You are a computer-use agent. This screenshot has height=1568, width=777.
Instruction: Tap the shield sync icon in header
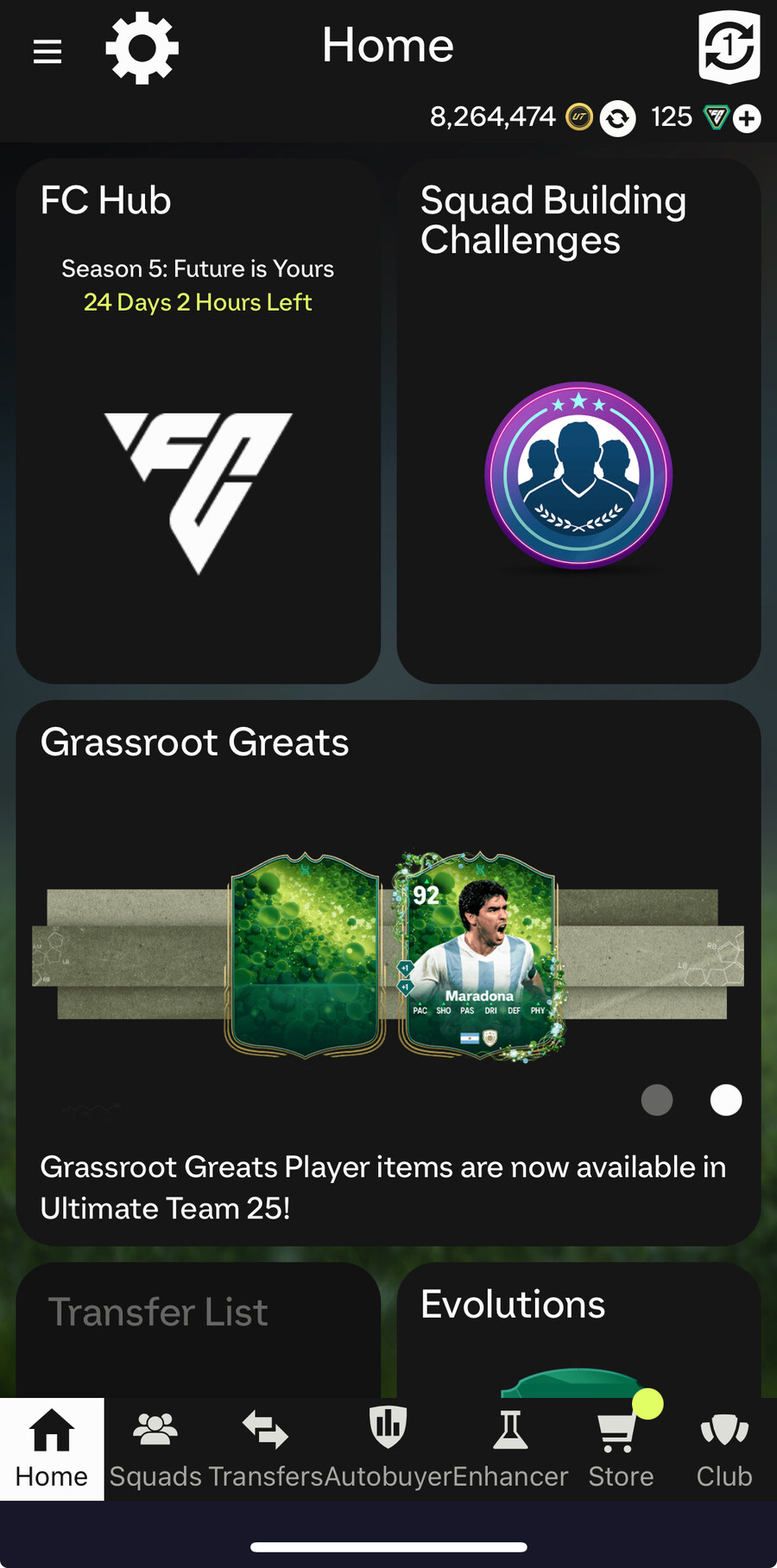click(729, 47)
